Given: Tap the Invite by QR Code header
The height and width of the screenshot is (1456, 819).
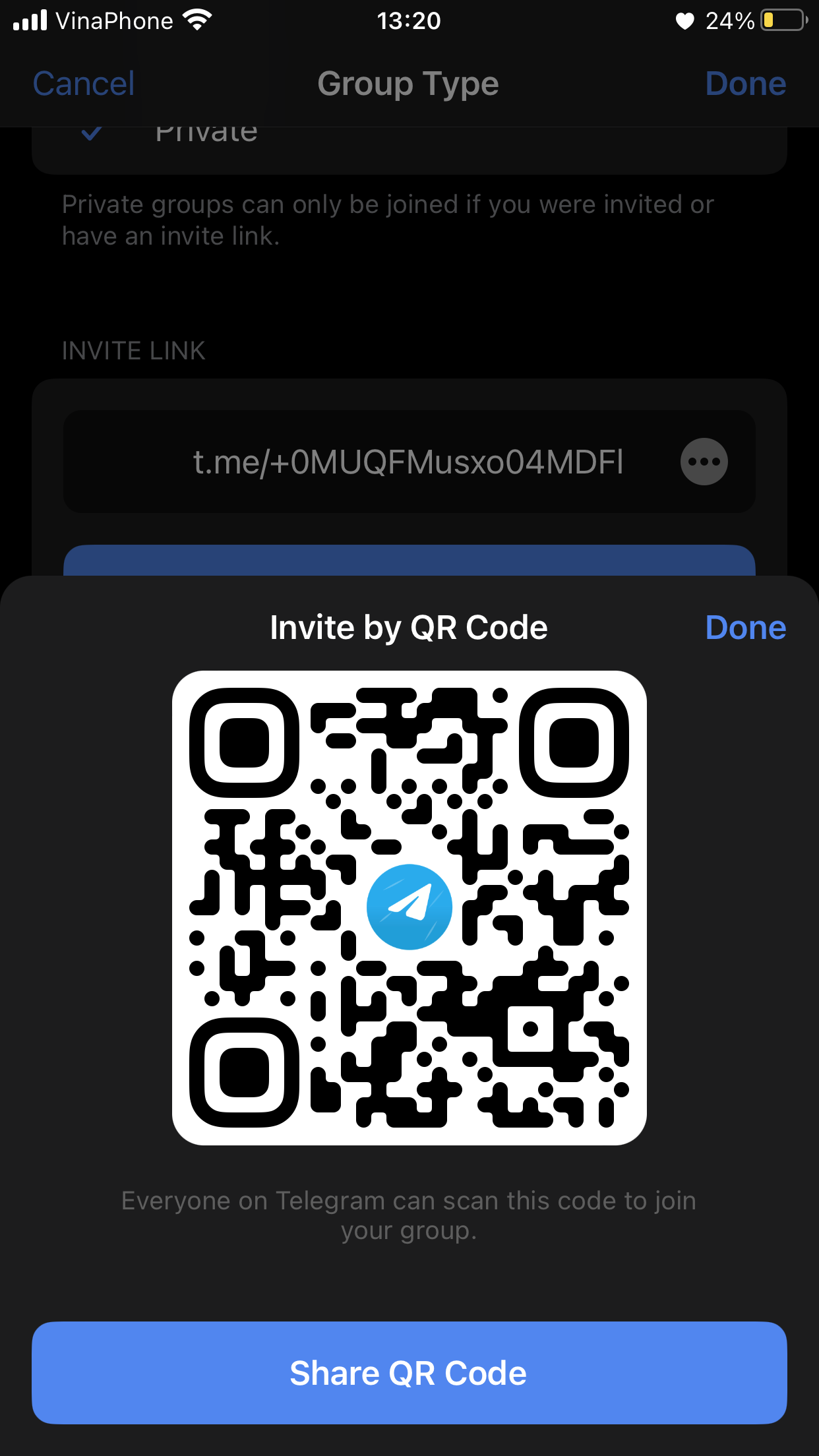Looking at the screenshot, I should pyautogui.click(x=409, y=627).
